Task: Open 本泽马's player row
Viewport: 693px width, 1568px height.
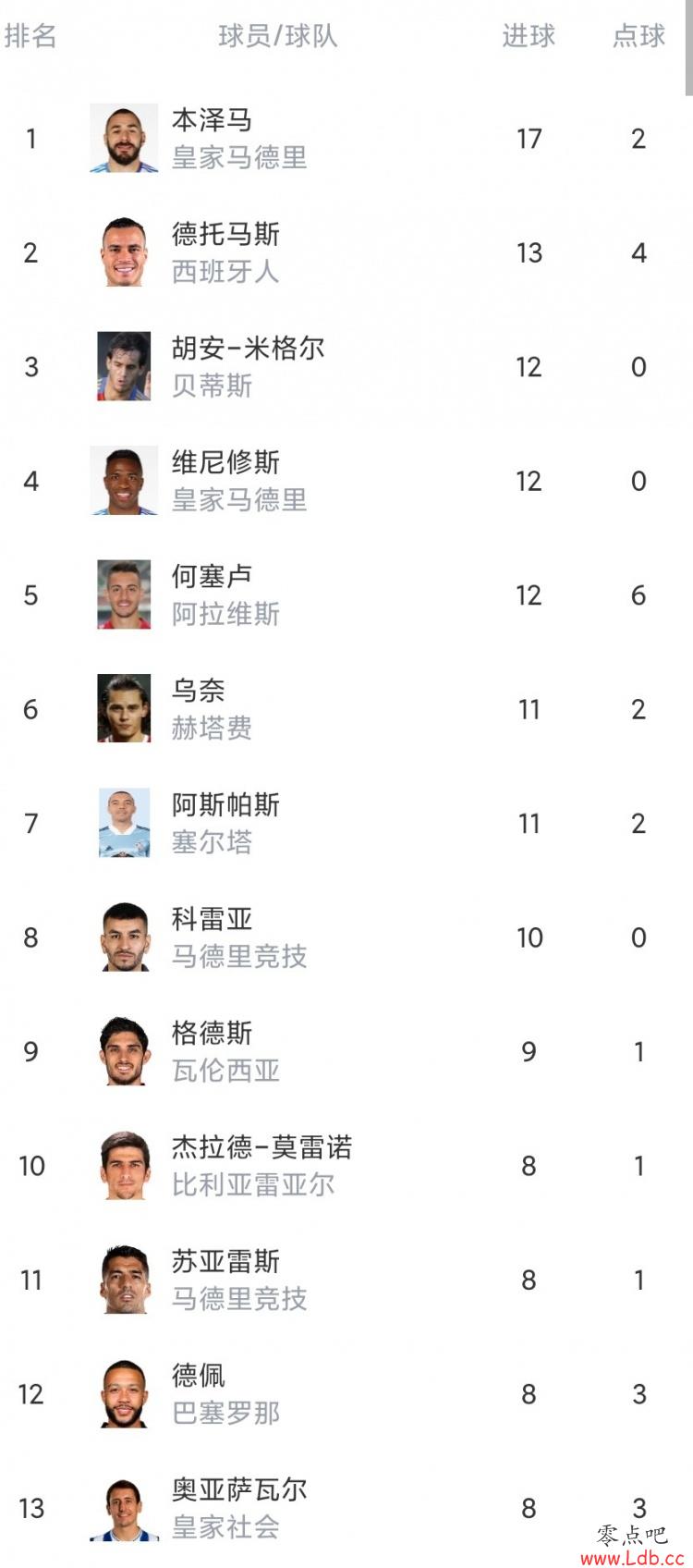Action: pos(346,139)
